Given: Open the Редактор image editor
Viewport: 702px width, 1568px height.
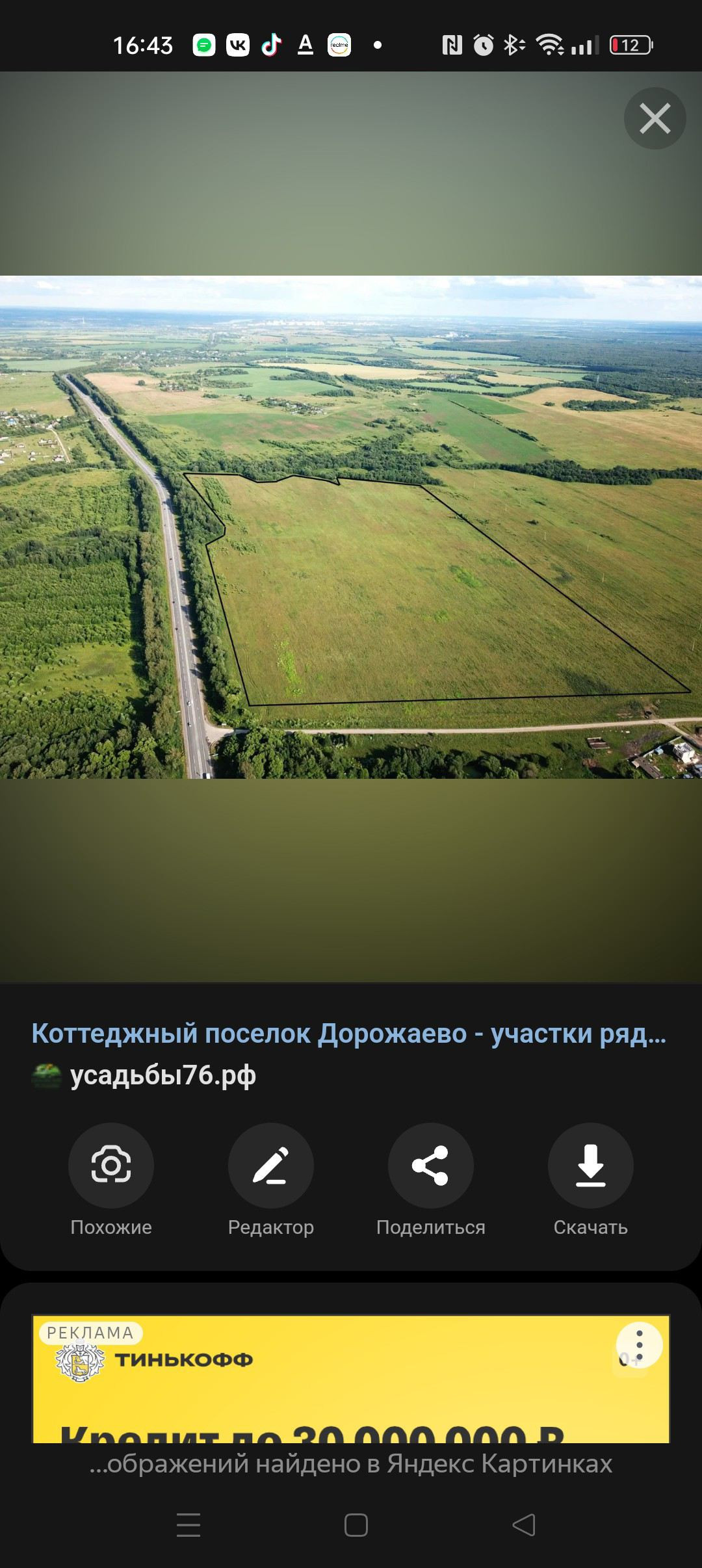Looking at the screenshot, I should [x=271, y=1166].
